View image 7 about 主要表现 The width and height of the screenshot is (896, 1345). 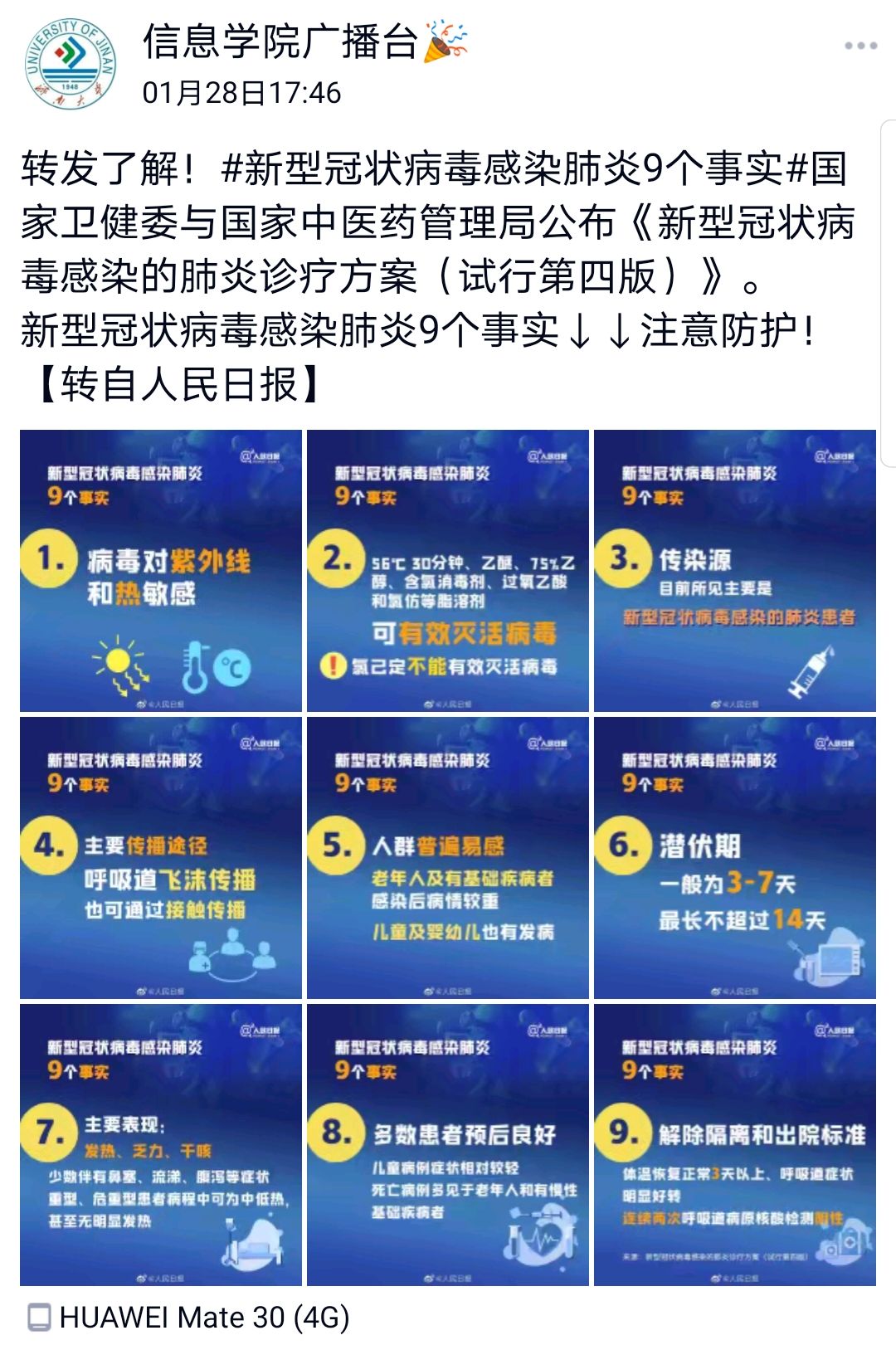pos(161,1145)
